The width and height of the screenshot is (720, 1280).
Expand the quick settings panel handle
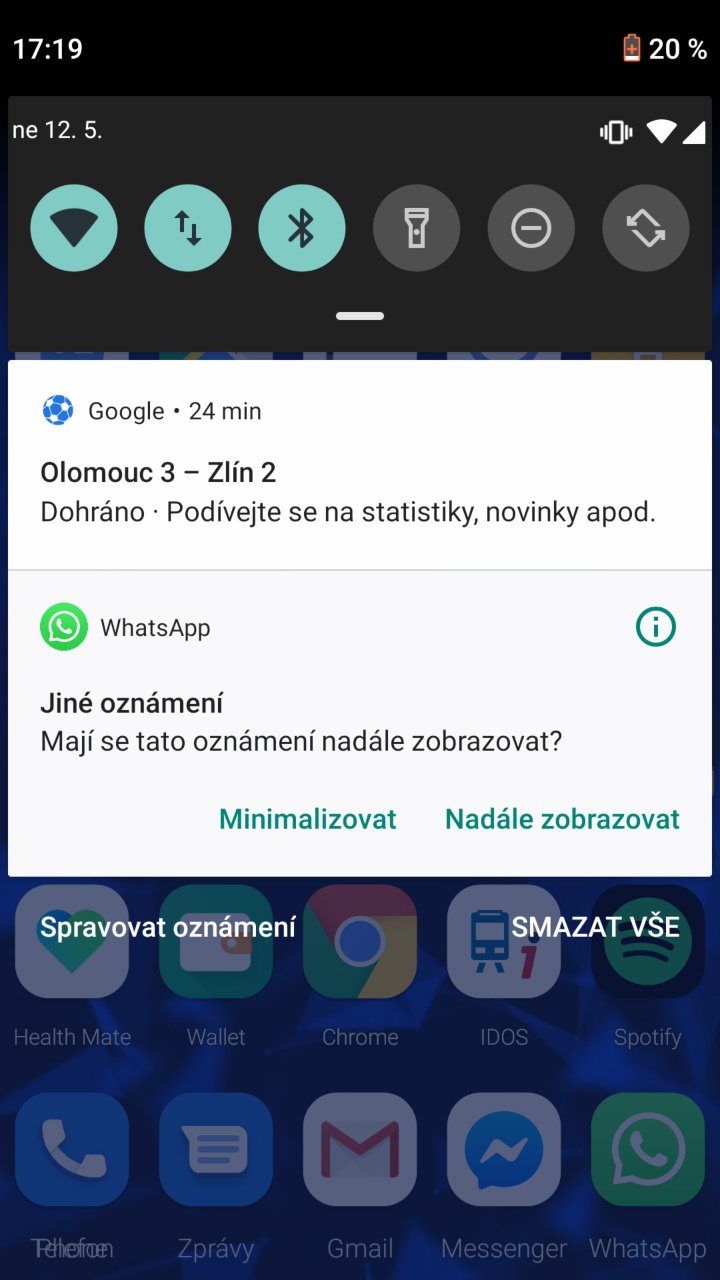tap(360, 316)
